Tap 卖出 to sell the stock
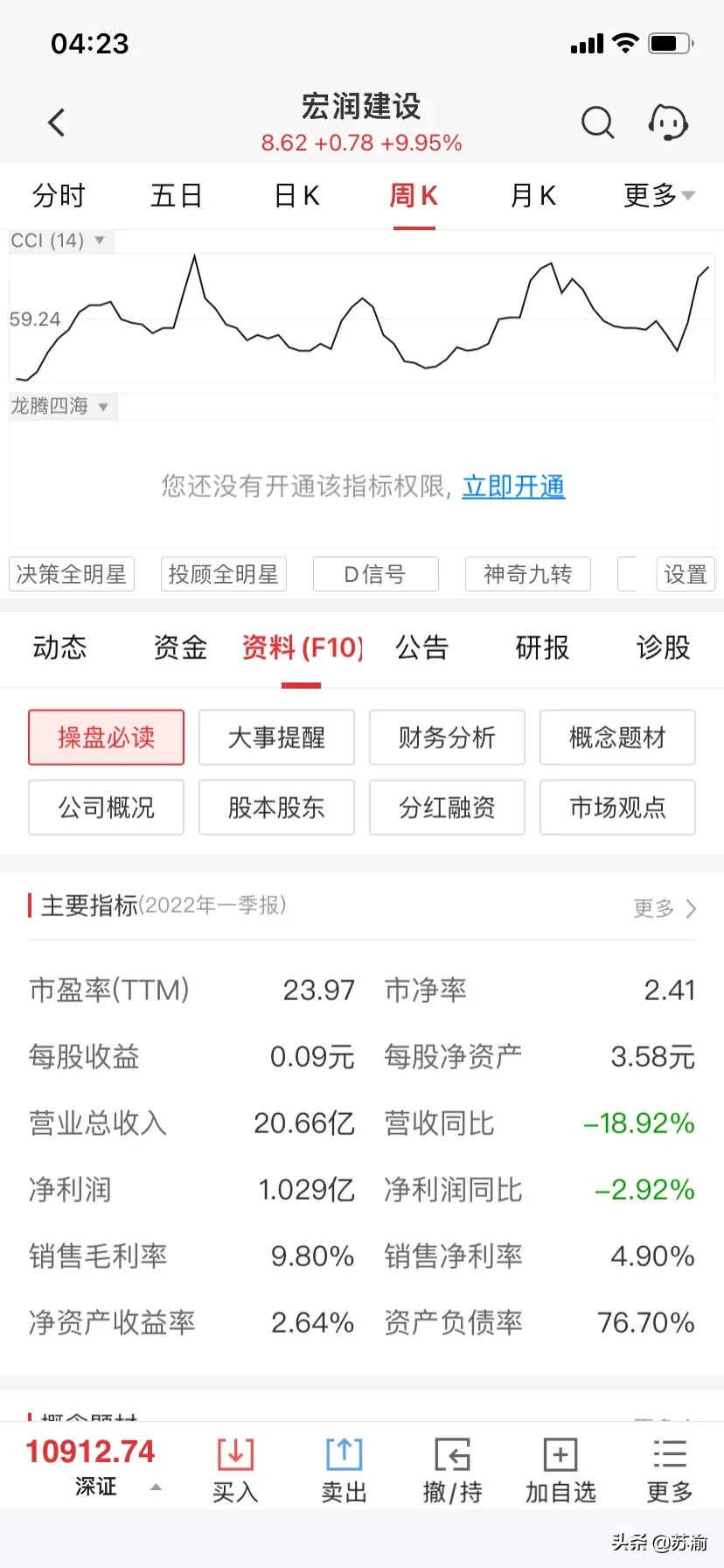The width and height of the screenshot is (724, 1568). (x=344, y=1470)
